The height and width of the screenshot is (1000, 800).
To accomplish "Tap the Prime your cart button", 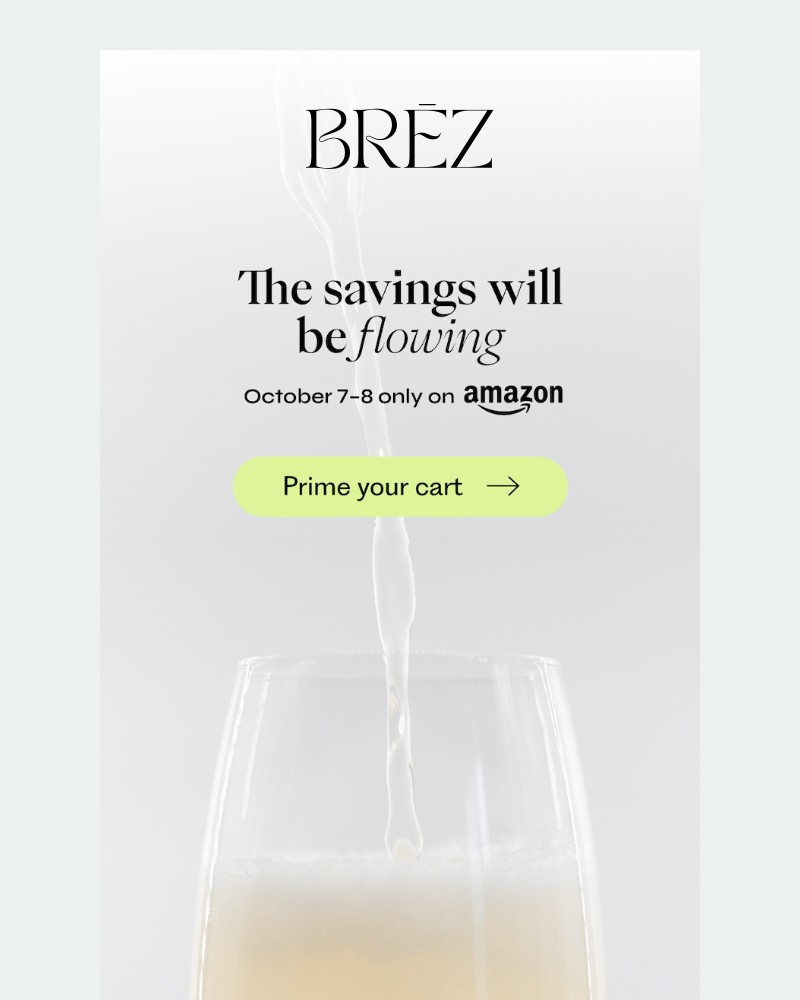I will 400,487.
